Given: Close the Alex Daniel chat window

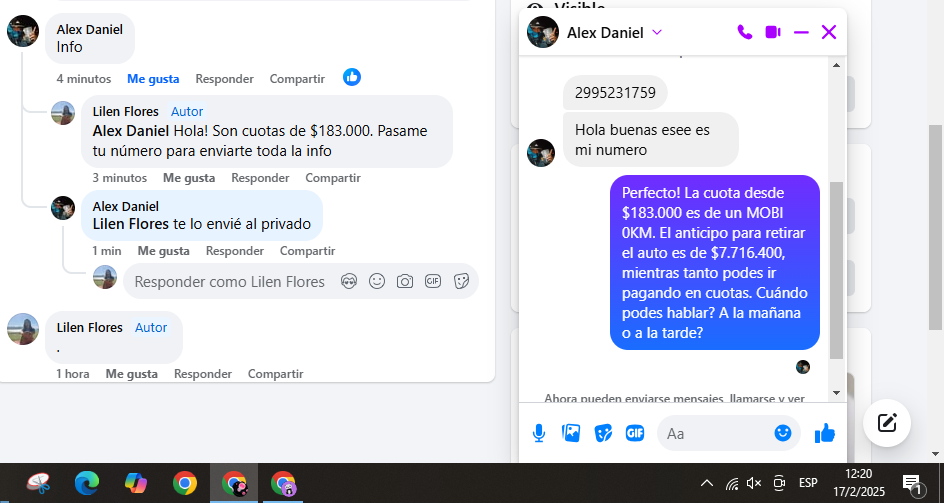Looking at the screenshot, I should [x=829, y=32].
